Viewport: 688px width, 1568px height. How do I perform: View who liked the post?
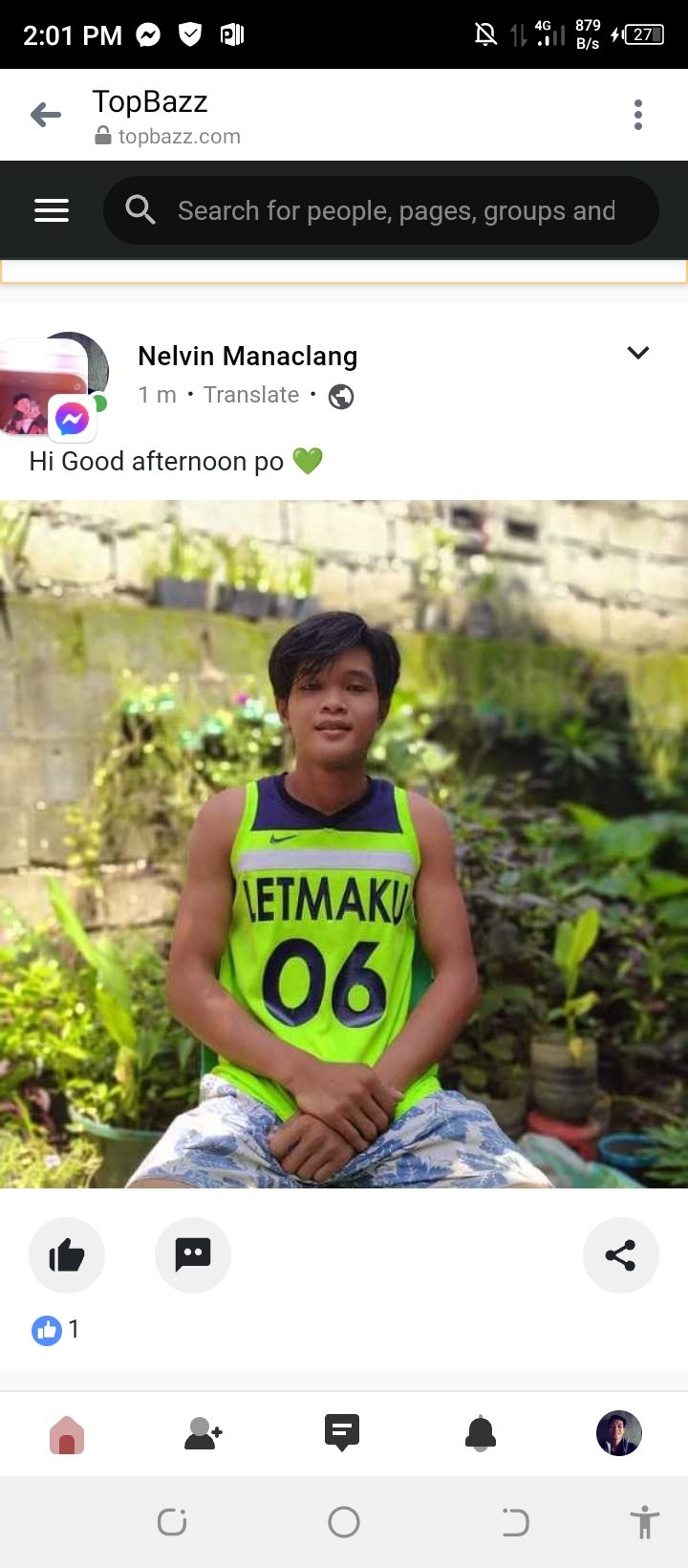point(55,1329)
